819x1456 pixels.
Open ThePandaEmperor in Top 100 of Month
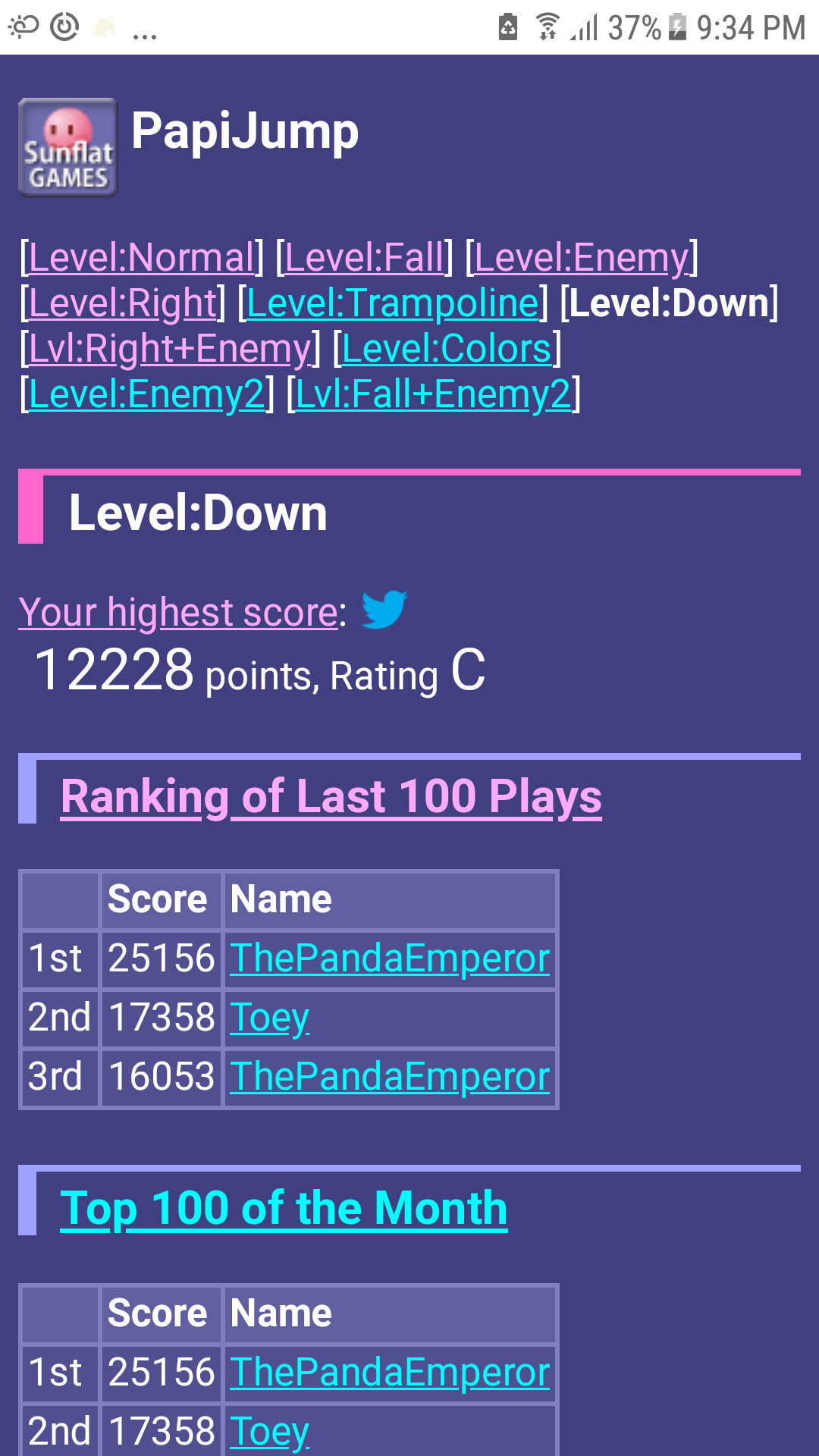pyautogui.click(x=390, y=1373)
